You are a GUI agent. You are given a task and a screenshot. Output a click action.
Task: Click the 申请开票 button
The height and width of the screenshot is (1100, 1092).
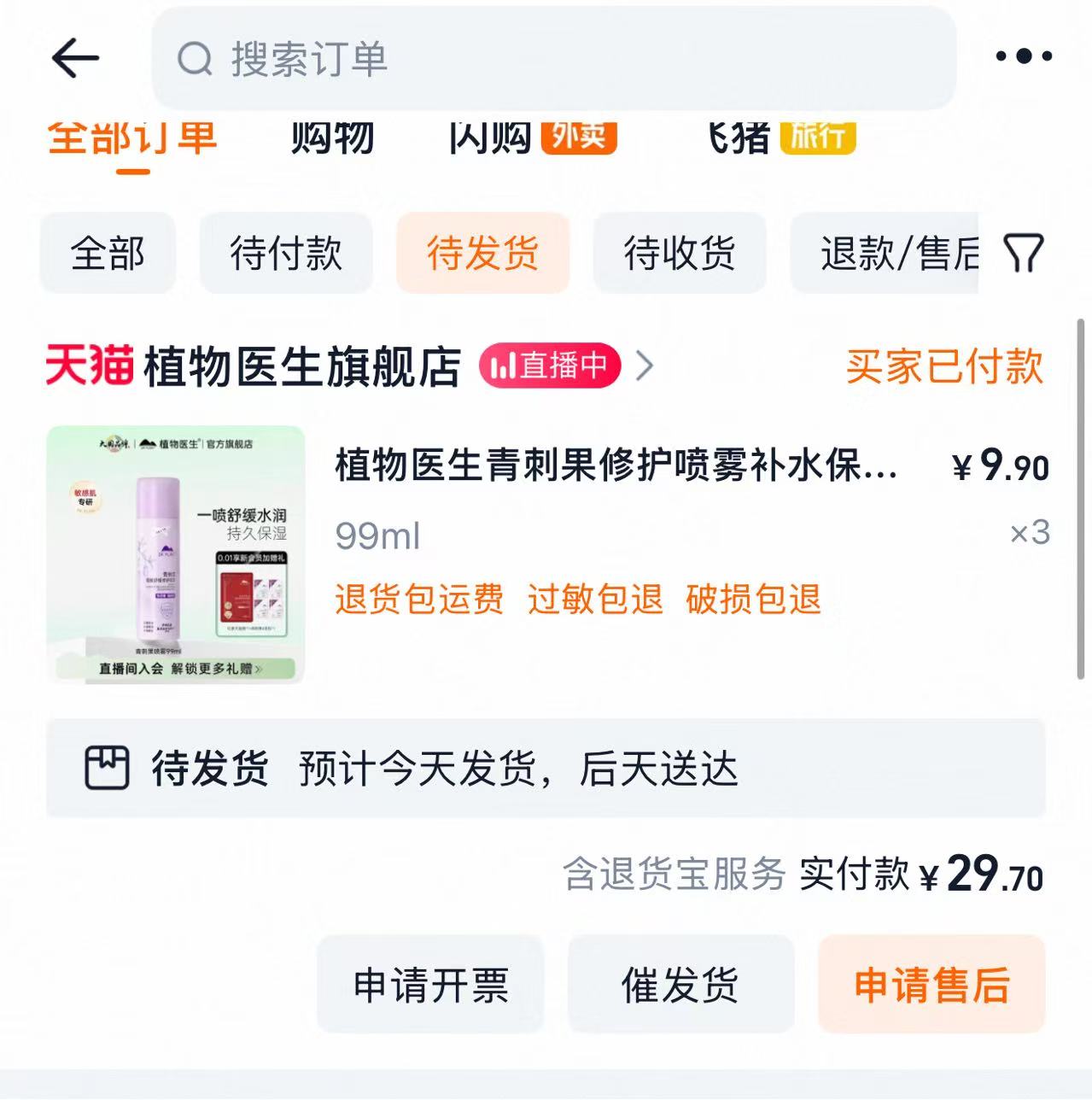(429, 984)
